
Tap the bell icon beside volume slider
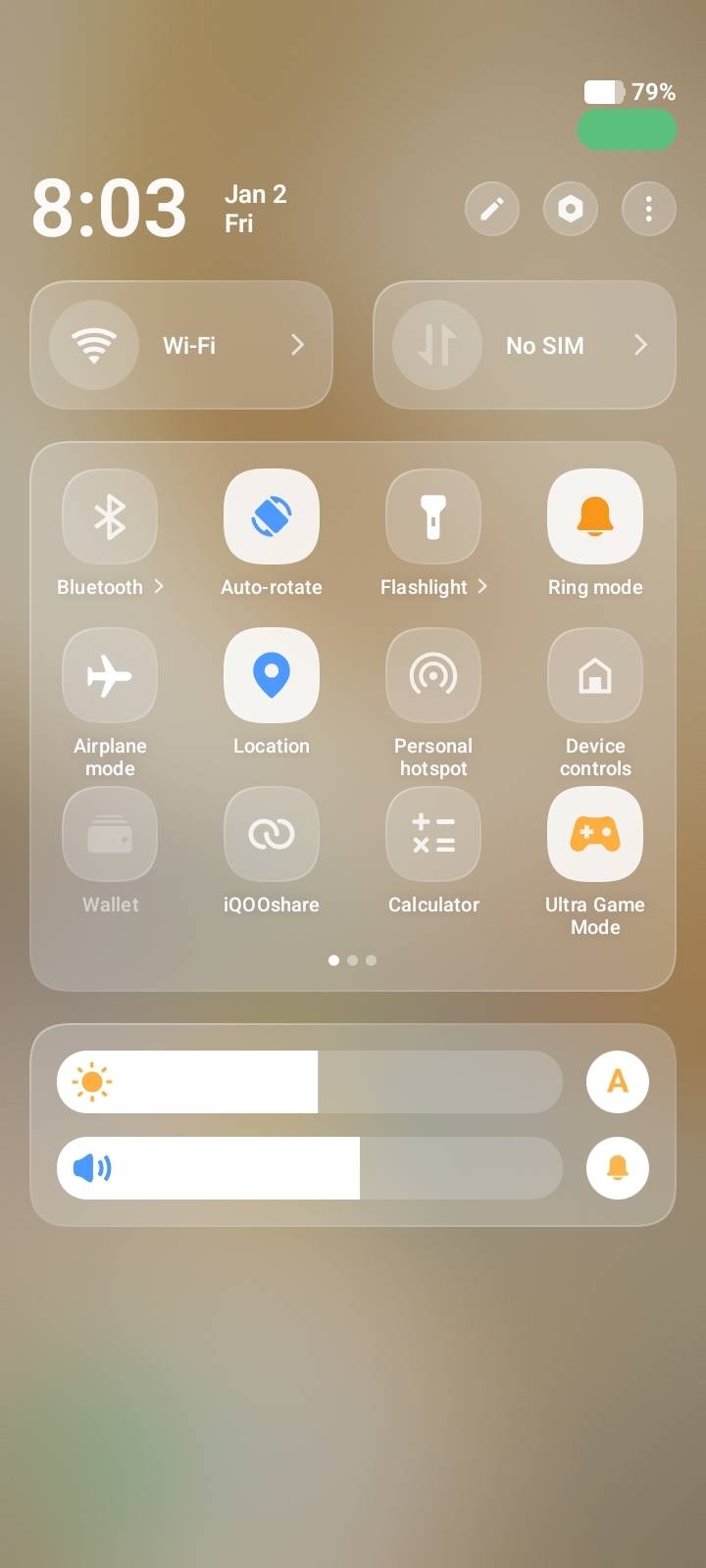coord(618,1168)
